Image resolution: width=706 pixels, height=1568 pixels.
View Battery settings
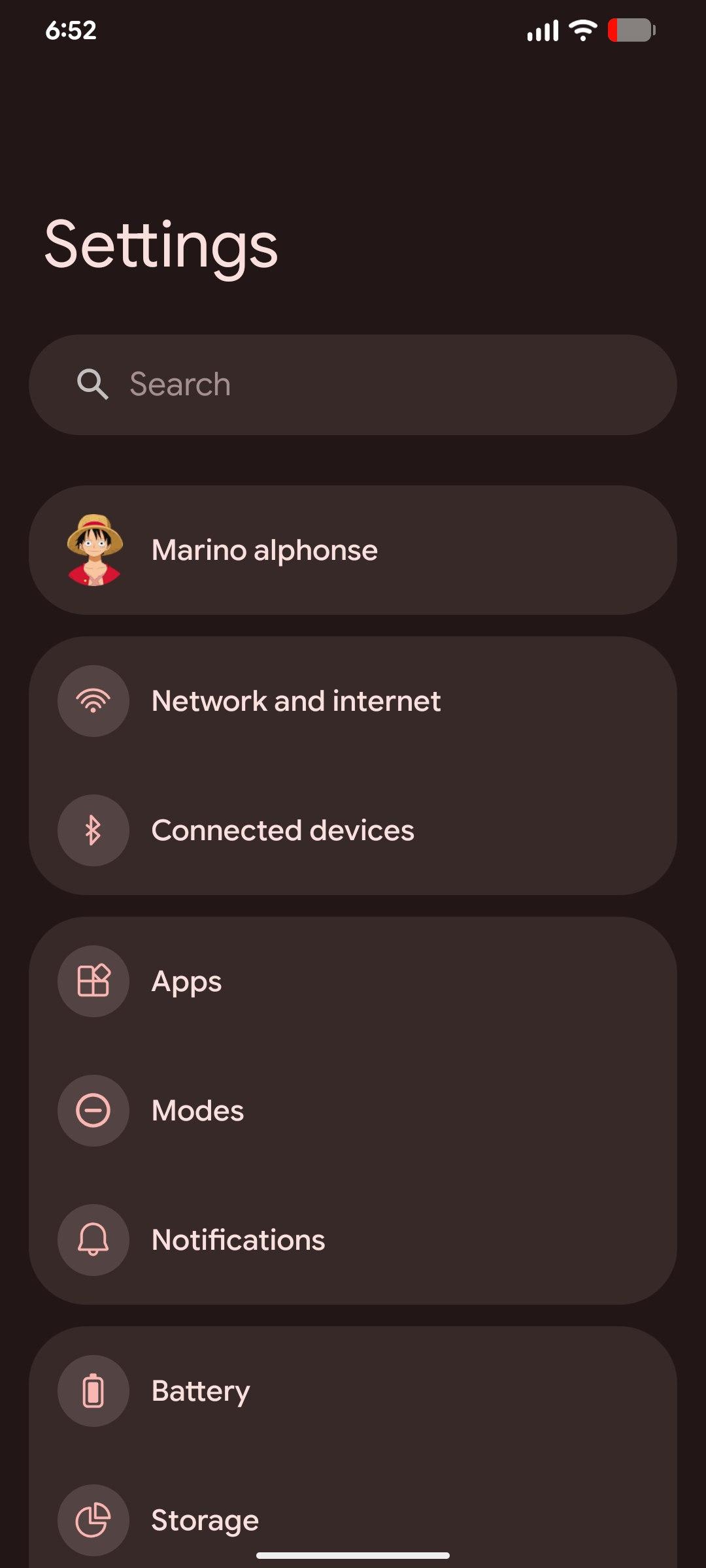click(353, 1391)
